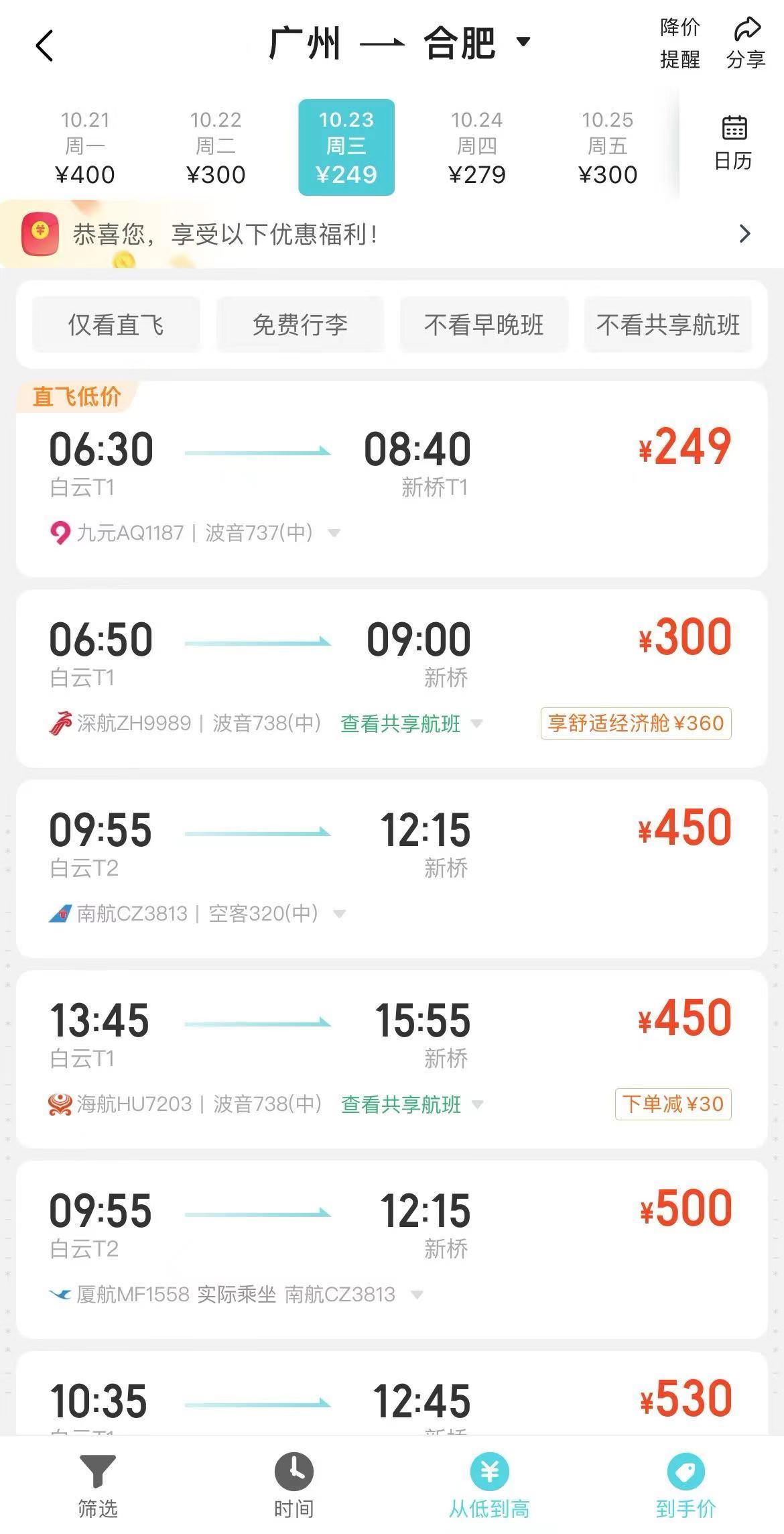This screenshot has width=784, height=1534.
Task: Open the 南航CZ3813 flight at ¥450
Action: click(x=392, y=869)
